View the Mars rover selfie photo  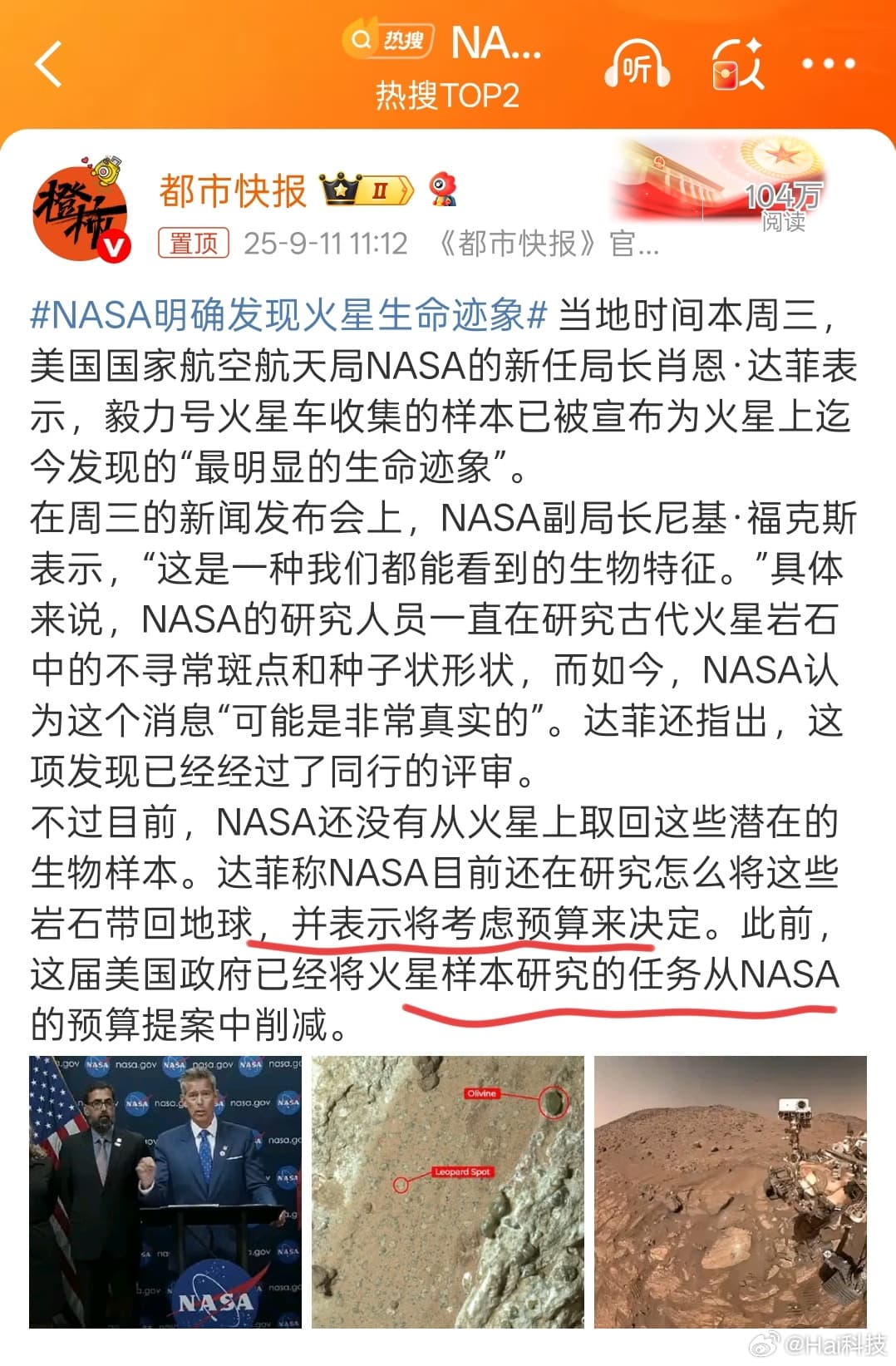click(x=730, y=1191)
